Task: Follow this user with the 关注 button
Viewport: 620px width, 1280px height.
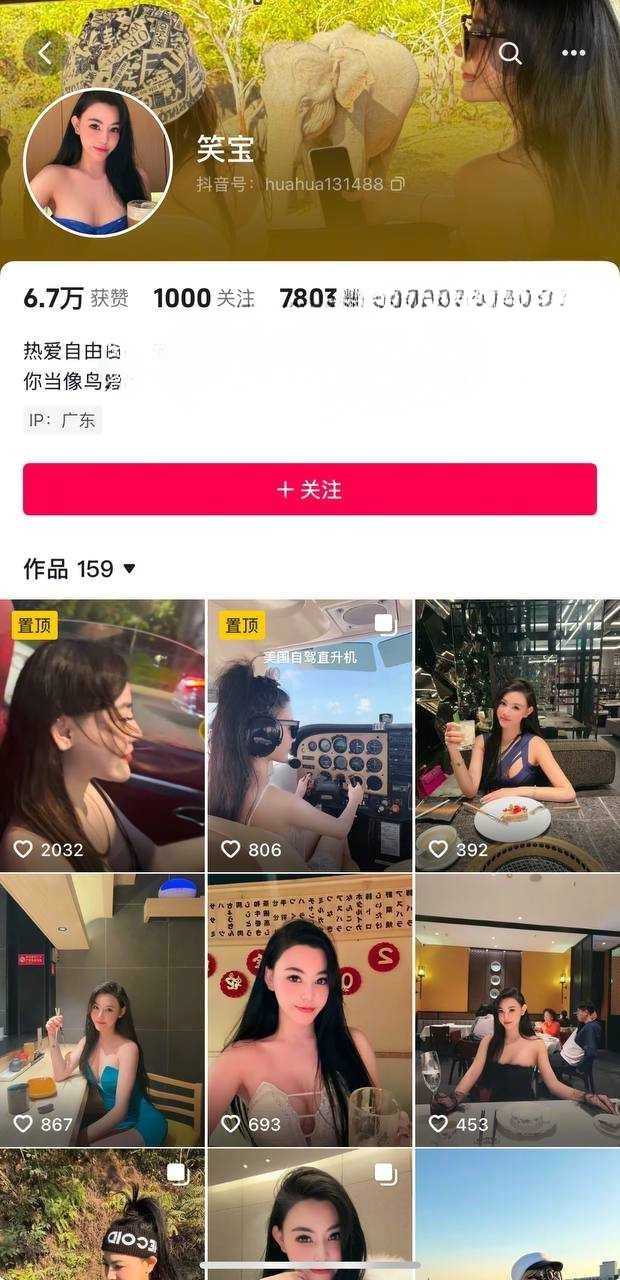Action: click(310, 489)
